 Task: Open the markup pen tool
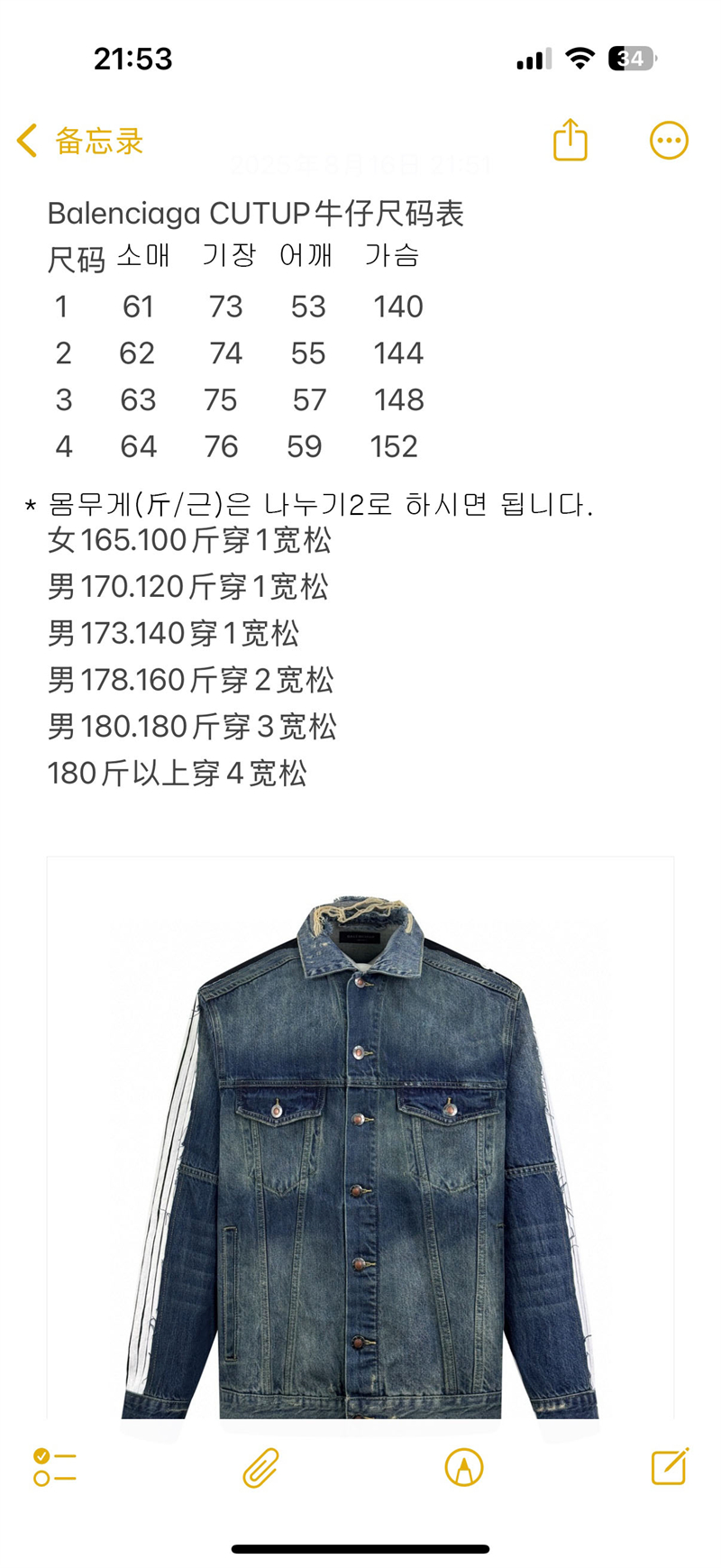[x=464, y=1467]
